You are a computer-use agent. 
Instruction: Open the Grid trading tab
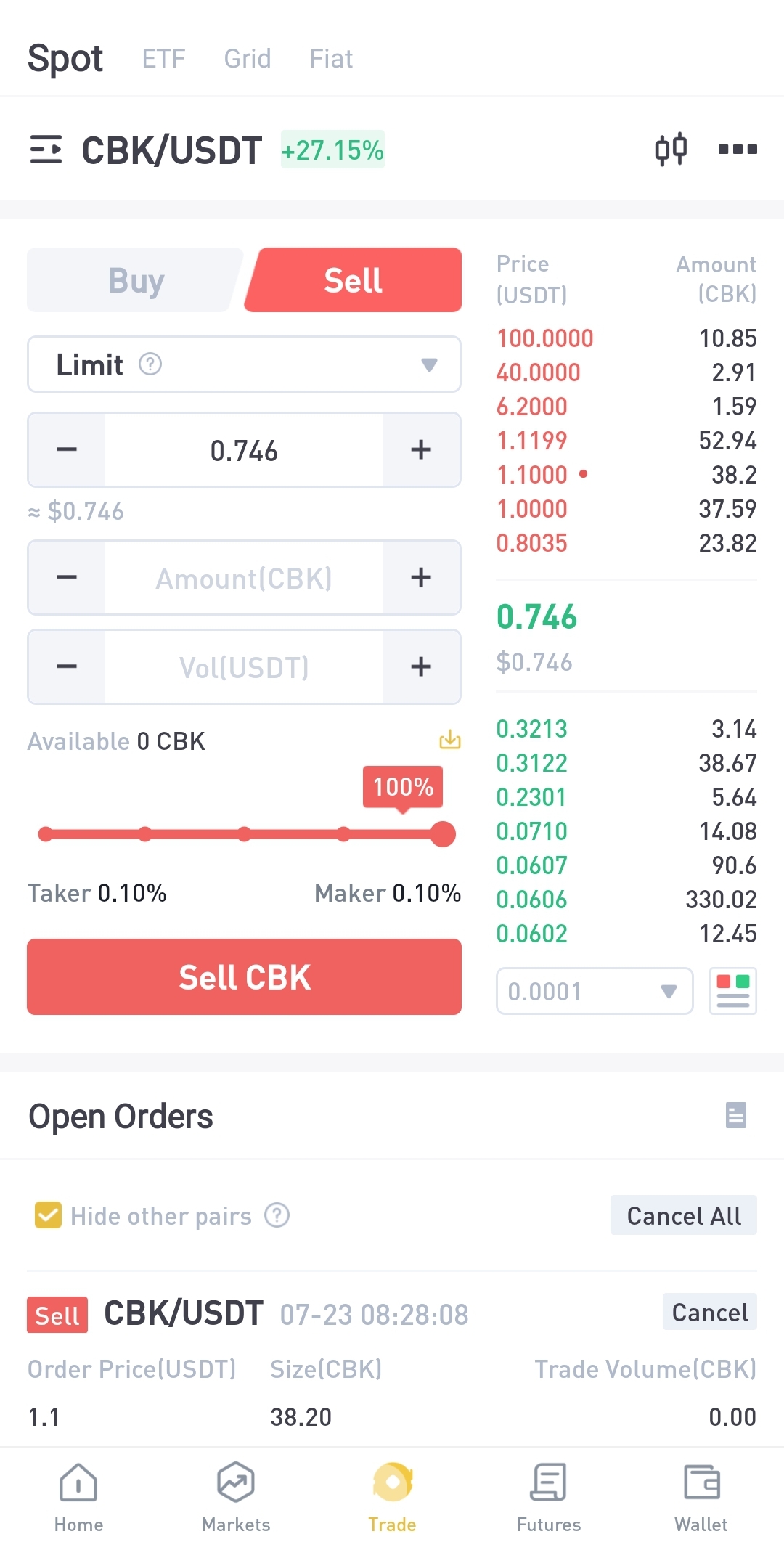(247, 58)
